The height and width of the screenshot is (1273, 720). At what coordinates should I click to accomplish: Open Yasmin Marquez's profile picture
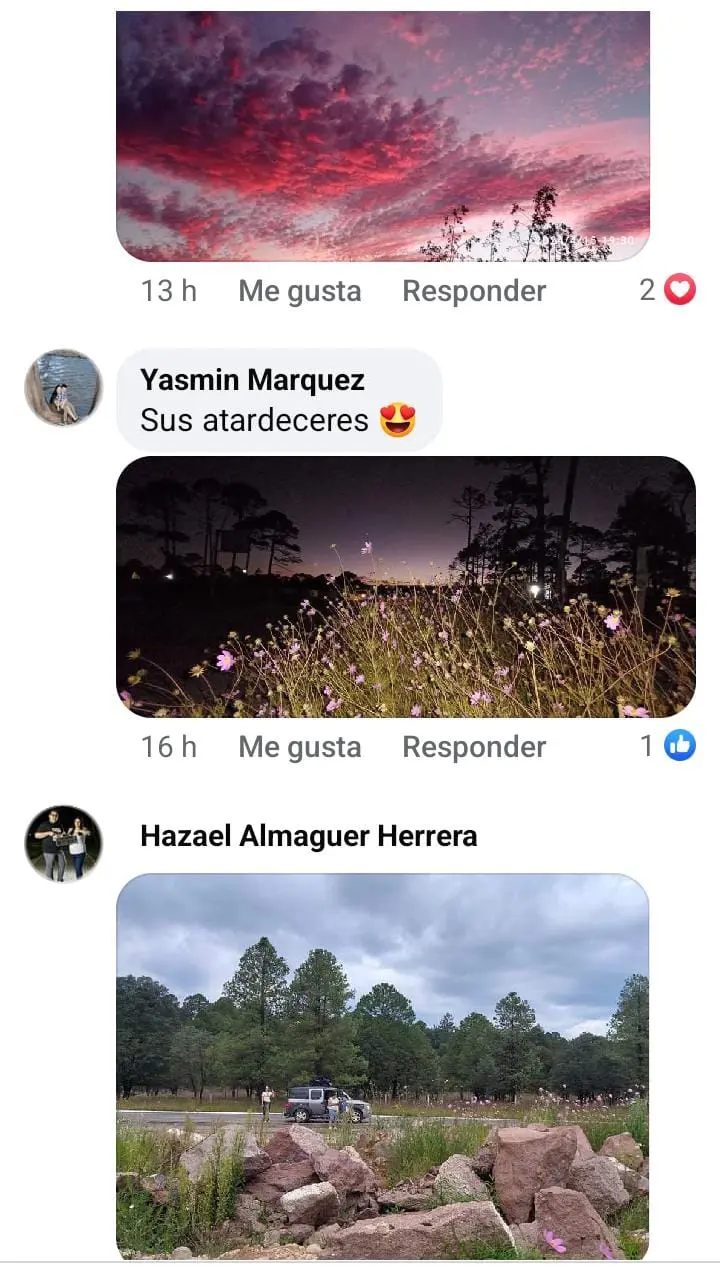coord(63,387)
